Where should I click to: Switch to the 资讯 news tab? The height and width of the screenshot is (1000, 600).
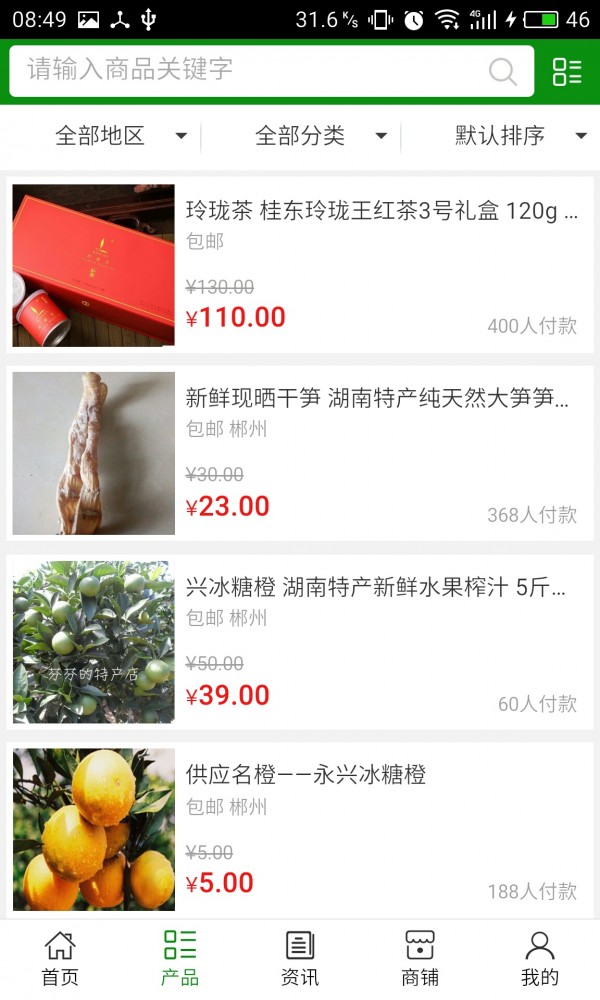[x=300, y=958]
